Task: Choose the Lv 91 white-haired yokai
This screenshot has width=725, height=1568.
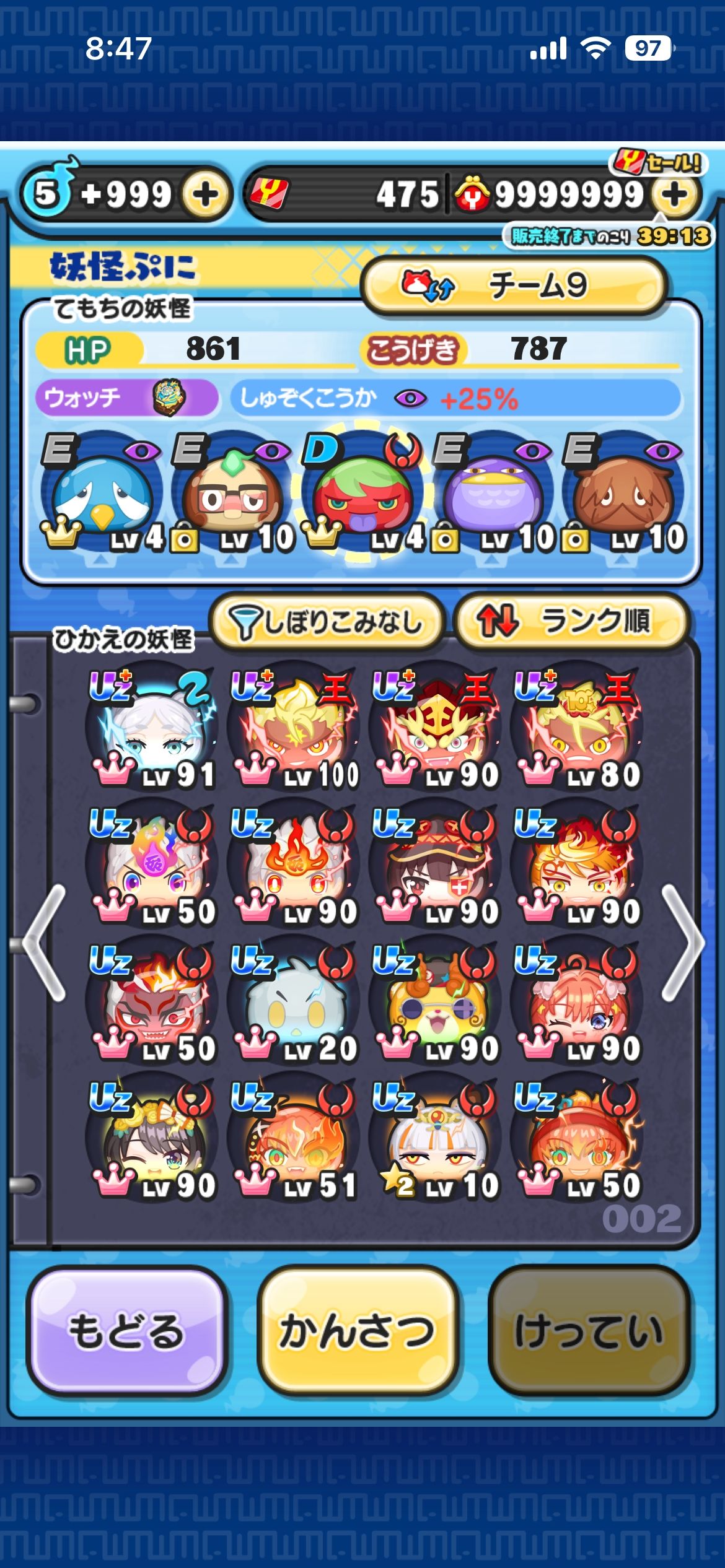Action: coord(152,728)
